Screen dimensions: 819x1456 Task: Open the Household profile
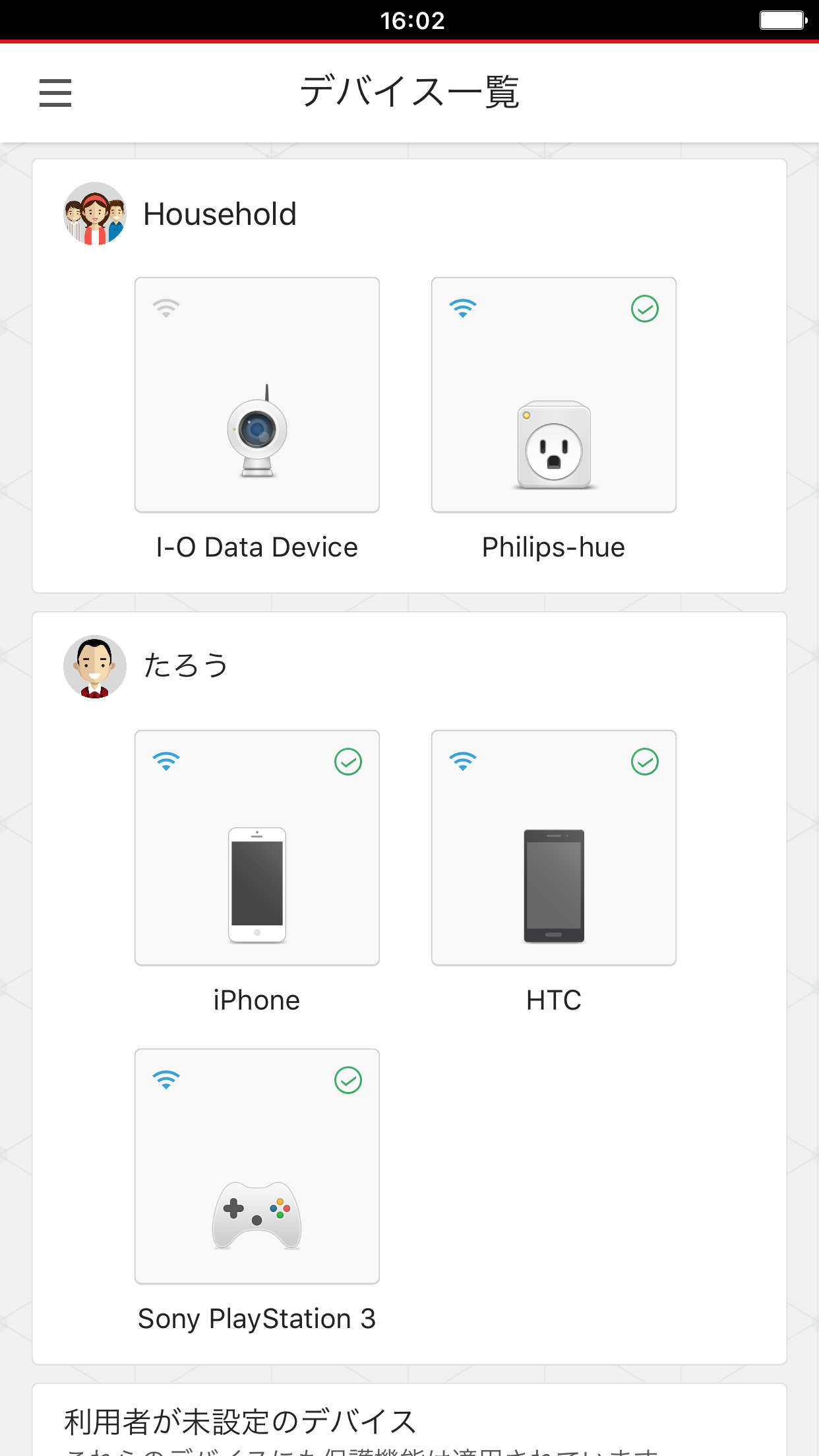coord(181,214)
